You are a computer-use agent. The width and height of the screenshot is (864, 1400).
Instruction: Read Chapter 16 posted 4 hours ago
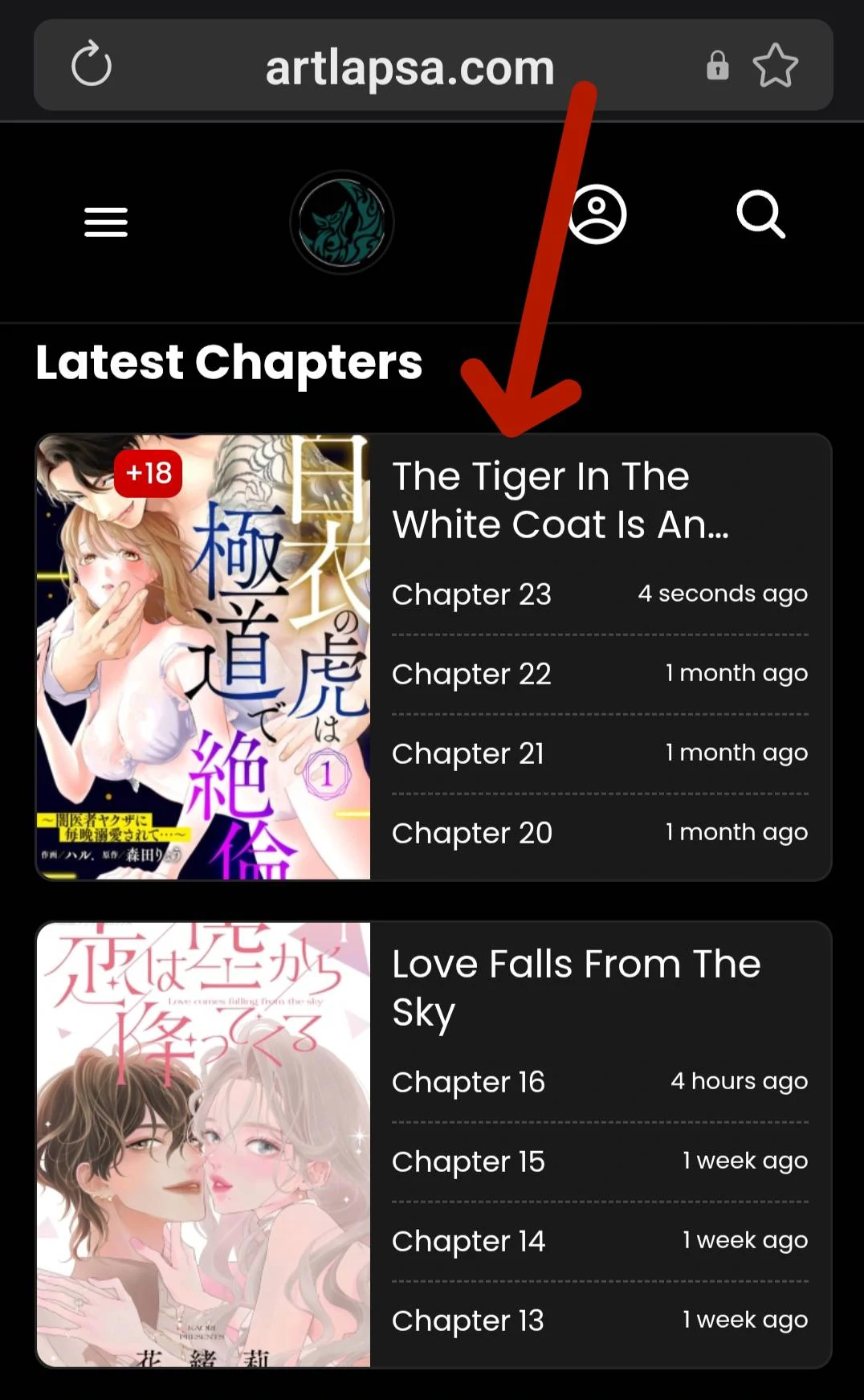(x=468, y=1082)
